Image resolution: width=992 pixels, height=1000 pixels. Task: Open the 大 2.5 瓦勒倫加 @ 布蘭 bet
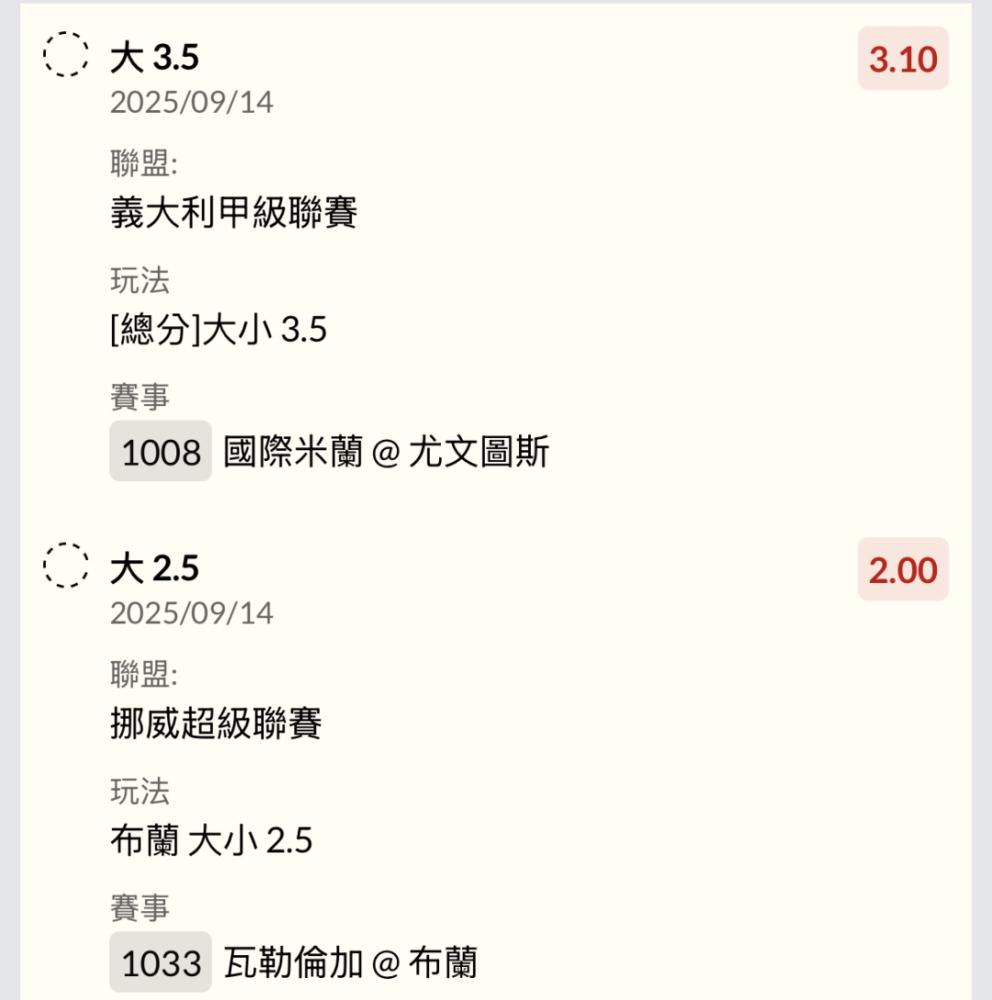click(x=155, y=569)
